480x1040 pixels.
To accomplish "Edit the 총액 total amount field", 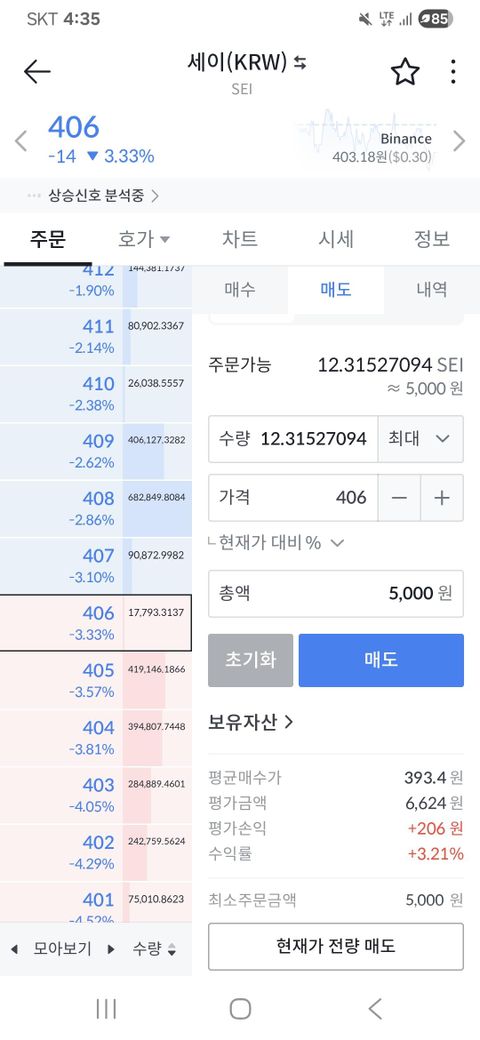I will (x=336, y=593).
